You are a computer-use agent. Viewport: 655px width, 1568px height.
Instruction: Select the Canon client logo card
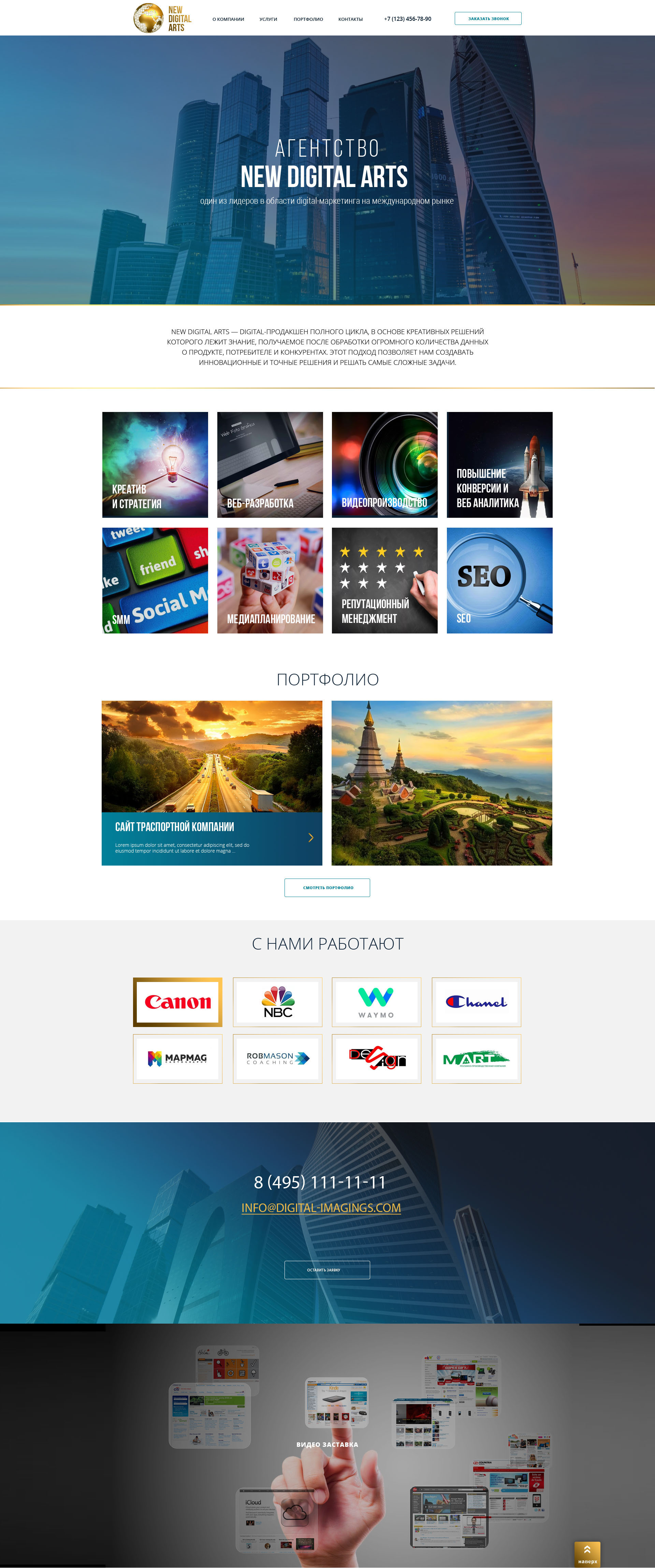pos(178,1001)
